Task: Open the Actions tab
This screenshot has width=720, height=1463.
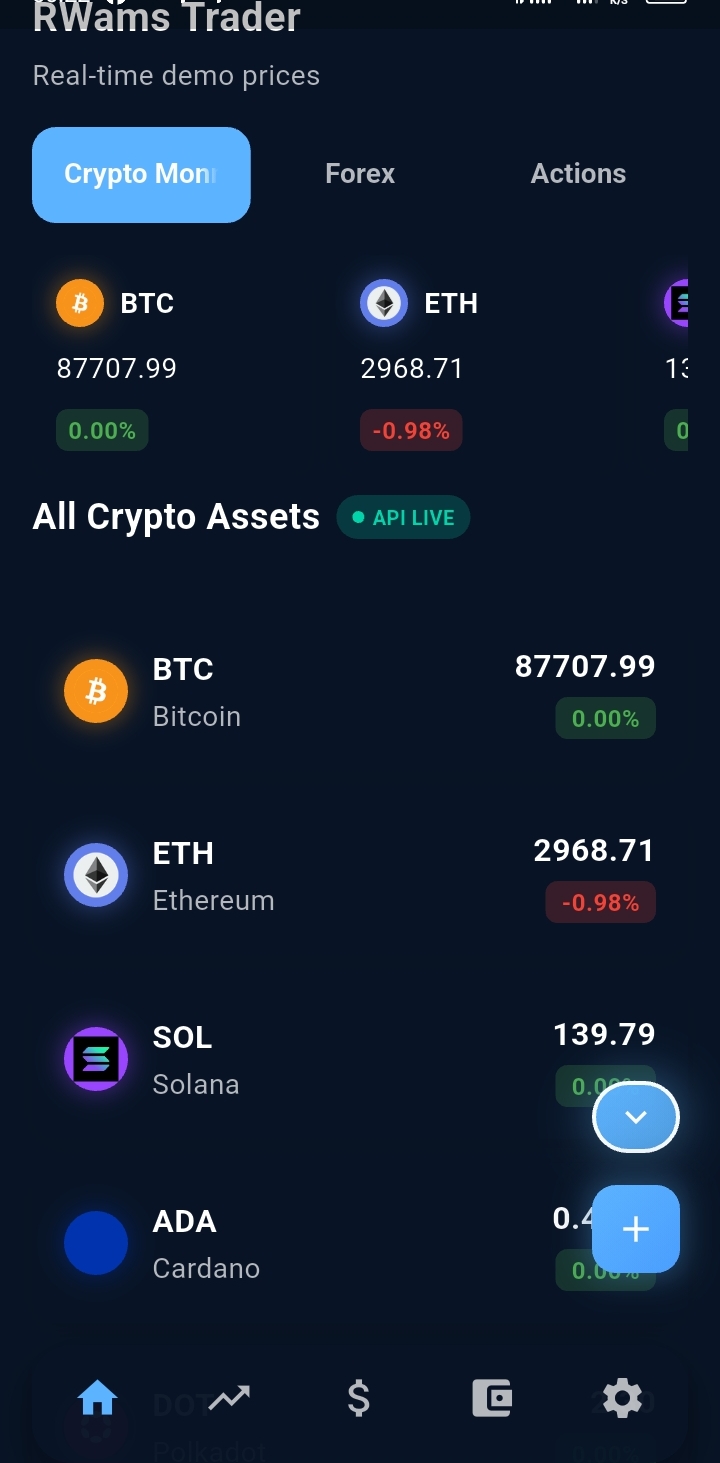Action: point(578,174)
